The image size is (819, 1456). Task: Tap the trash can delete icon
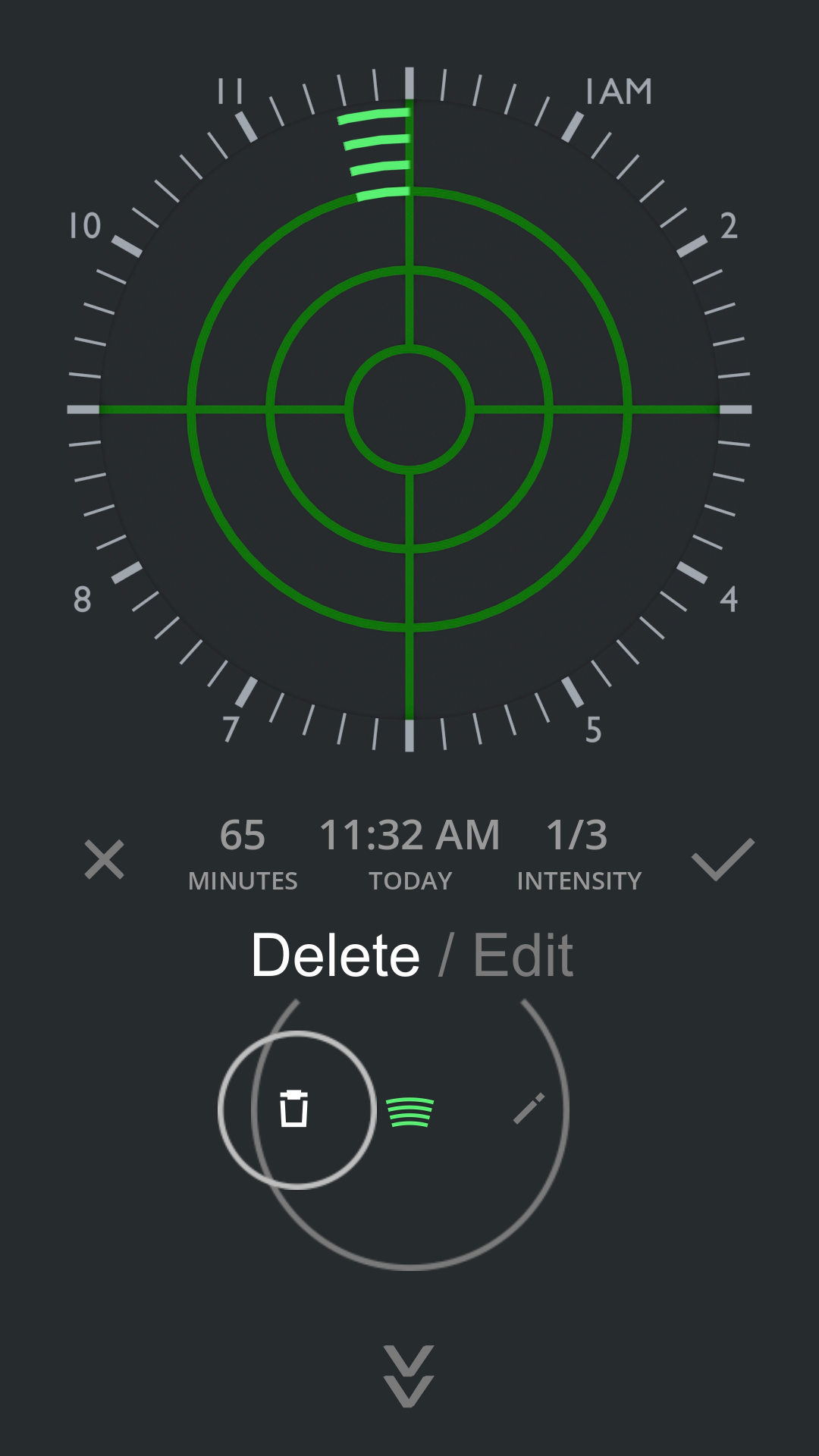point(294,1109)
